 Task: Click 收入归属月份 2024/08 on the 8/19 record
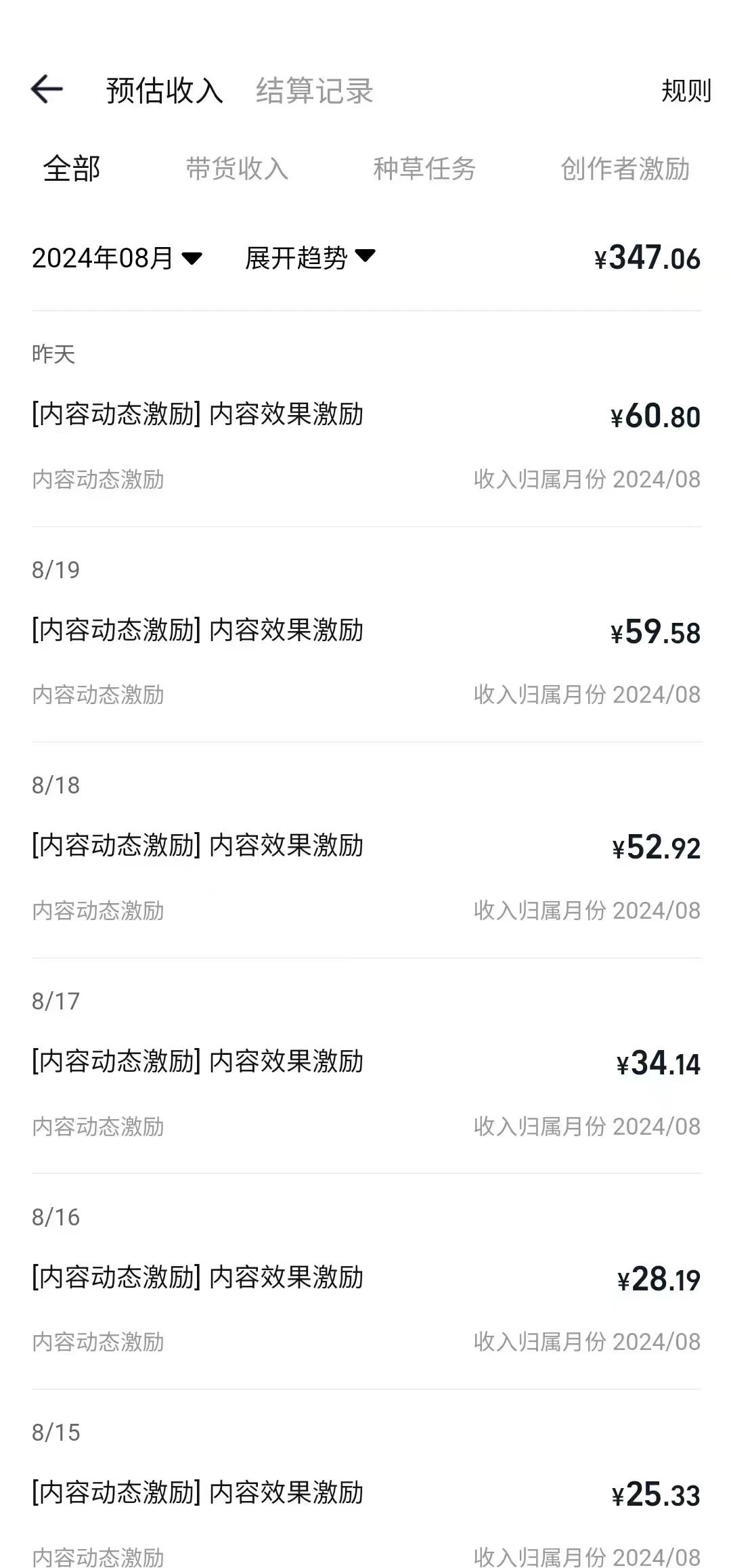586,695
